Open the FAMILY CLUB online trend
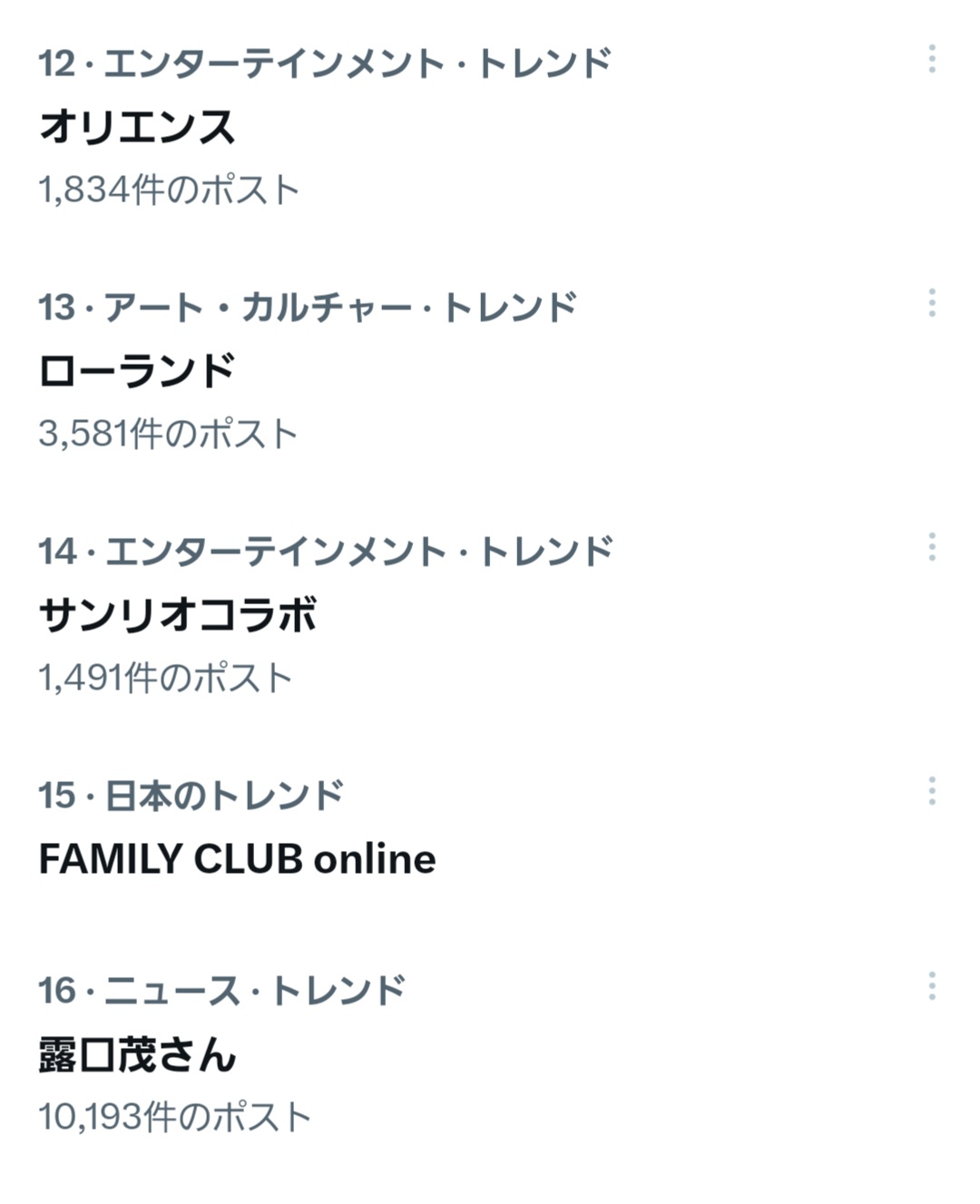980x1204 pixels. pyautogui.click(x=237, y=858)
